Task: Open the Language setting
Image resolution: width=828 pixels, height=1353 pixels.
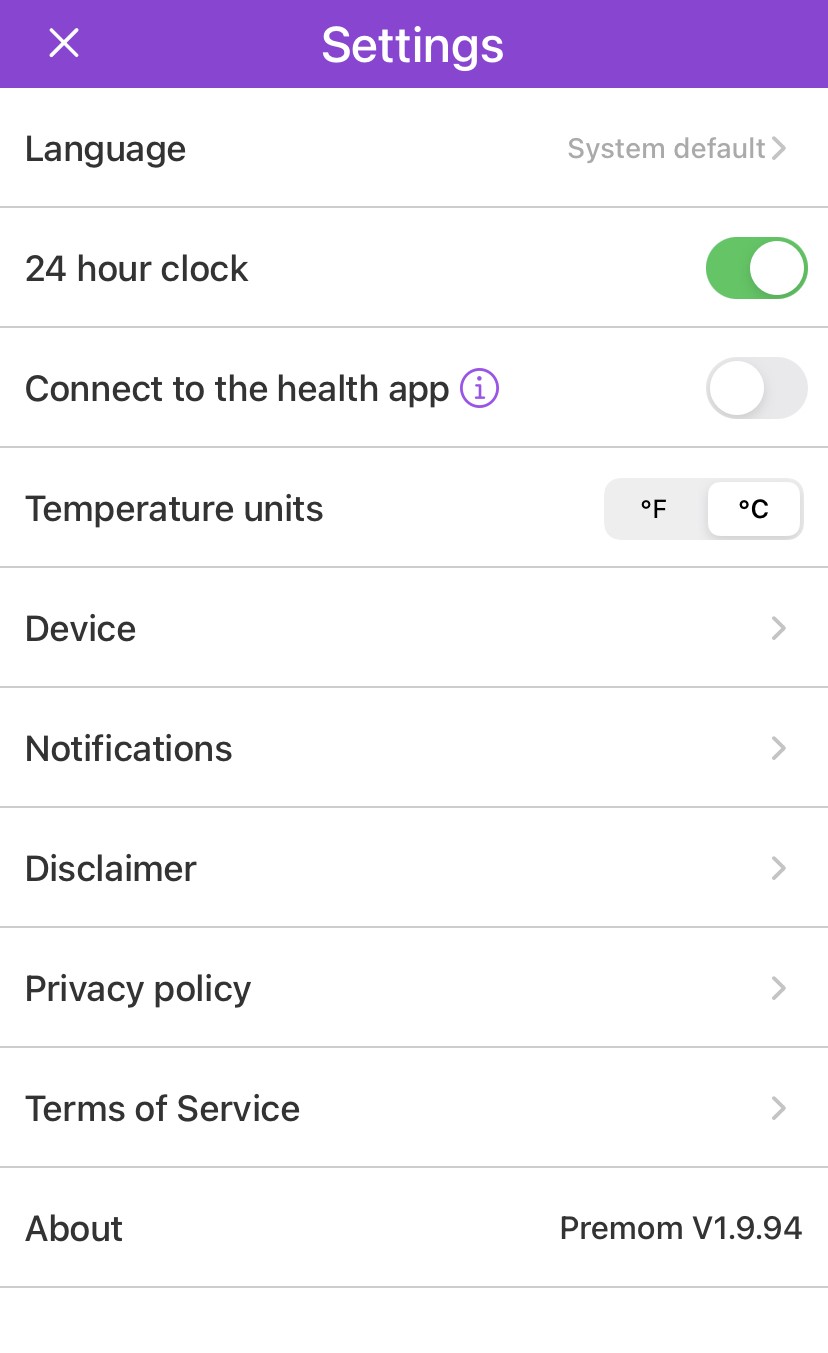Action: click(414, 149)
